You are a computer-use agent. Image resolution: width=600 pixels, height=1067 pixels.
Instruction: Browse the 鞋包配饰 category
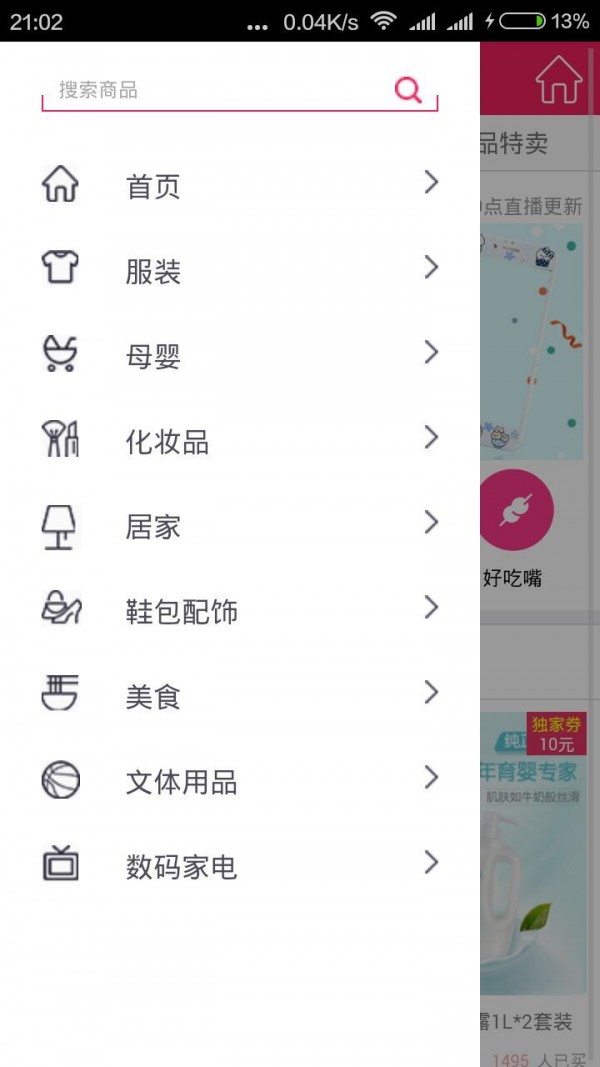(x=240, y=611)
